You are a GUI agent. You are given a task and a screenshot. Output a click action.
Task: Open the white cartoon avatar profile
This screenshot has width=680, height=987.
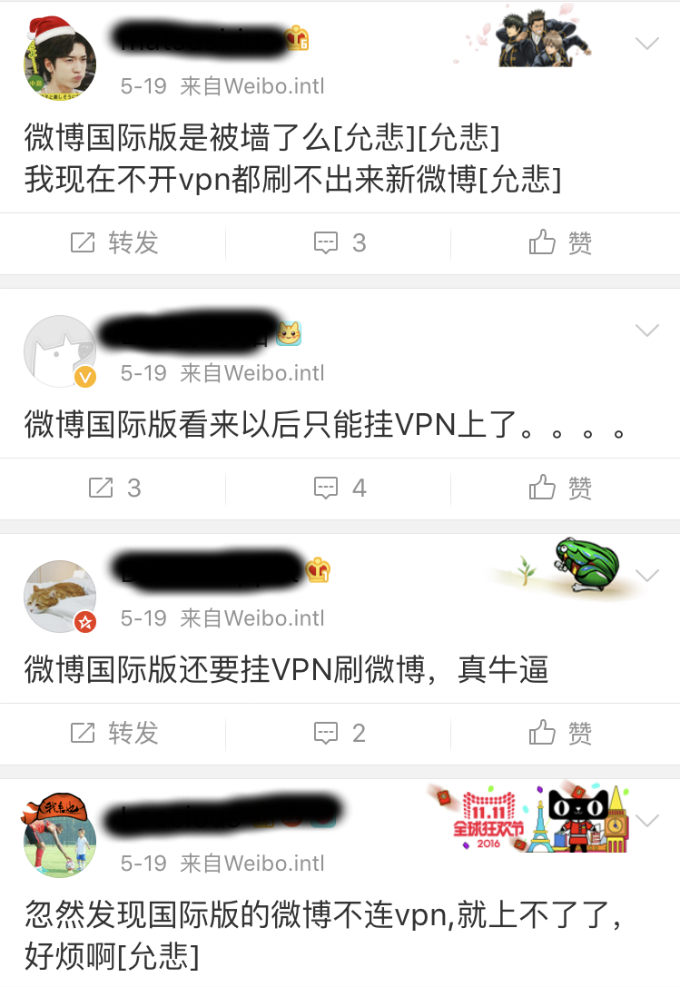[59, 352]
